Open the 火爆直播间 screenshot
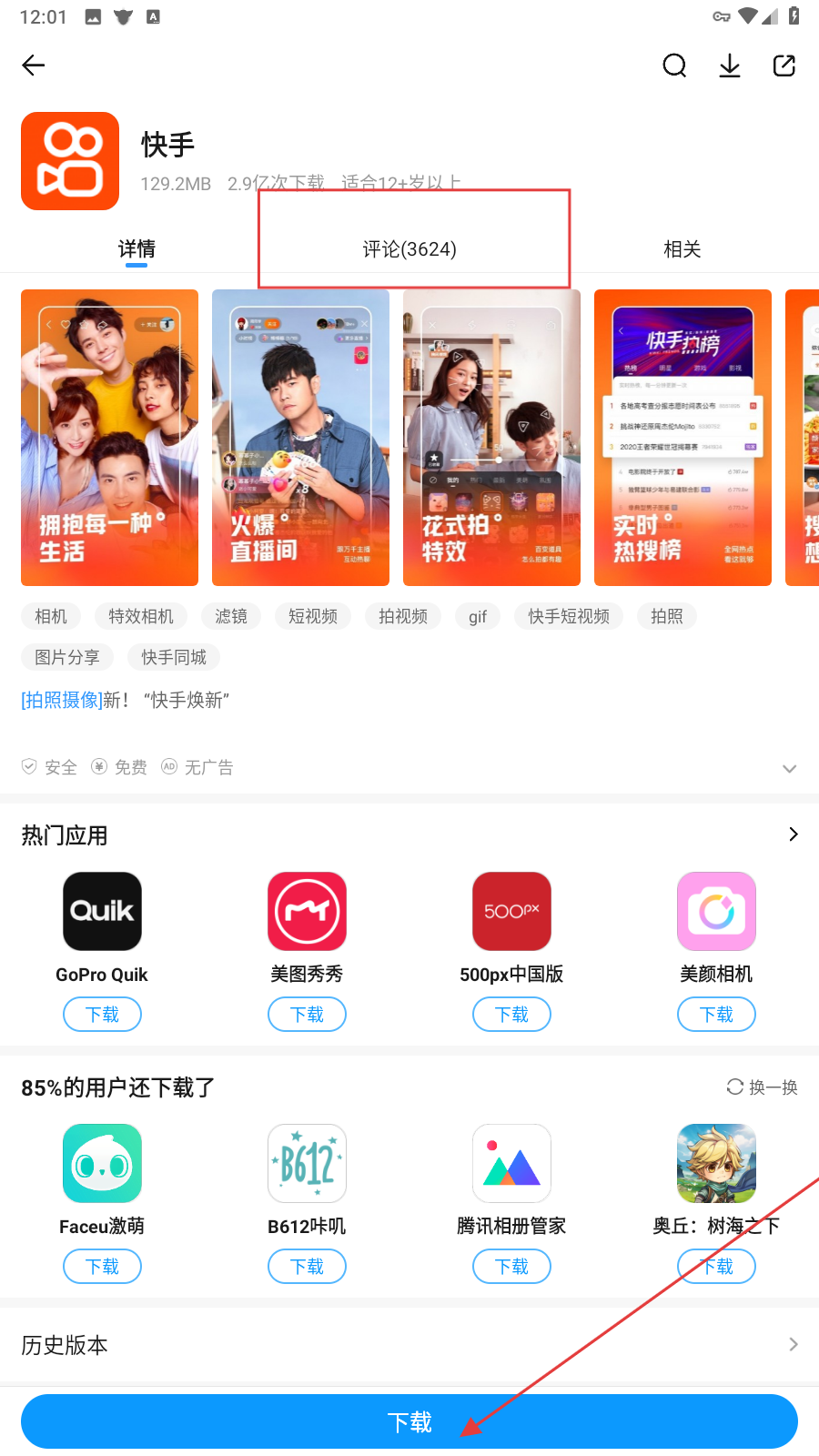The height and width of the screenshot is (1456, 819). [300, 438]
